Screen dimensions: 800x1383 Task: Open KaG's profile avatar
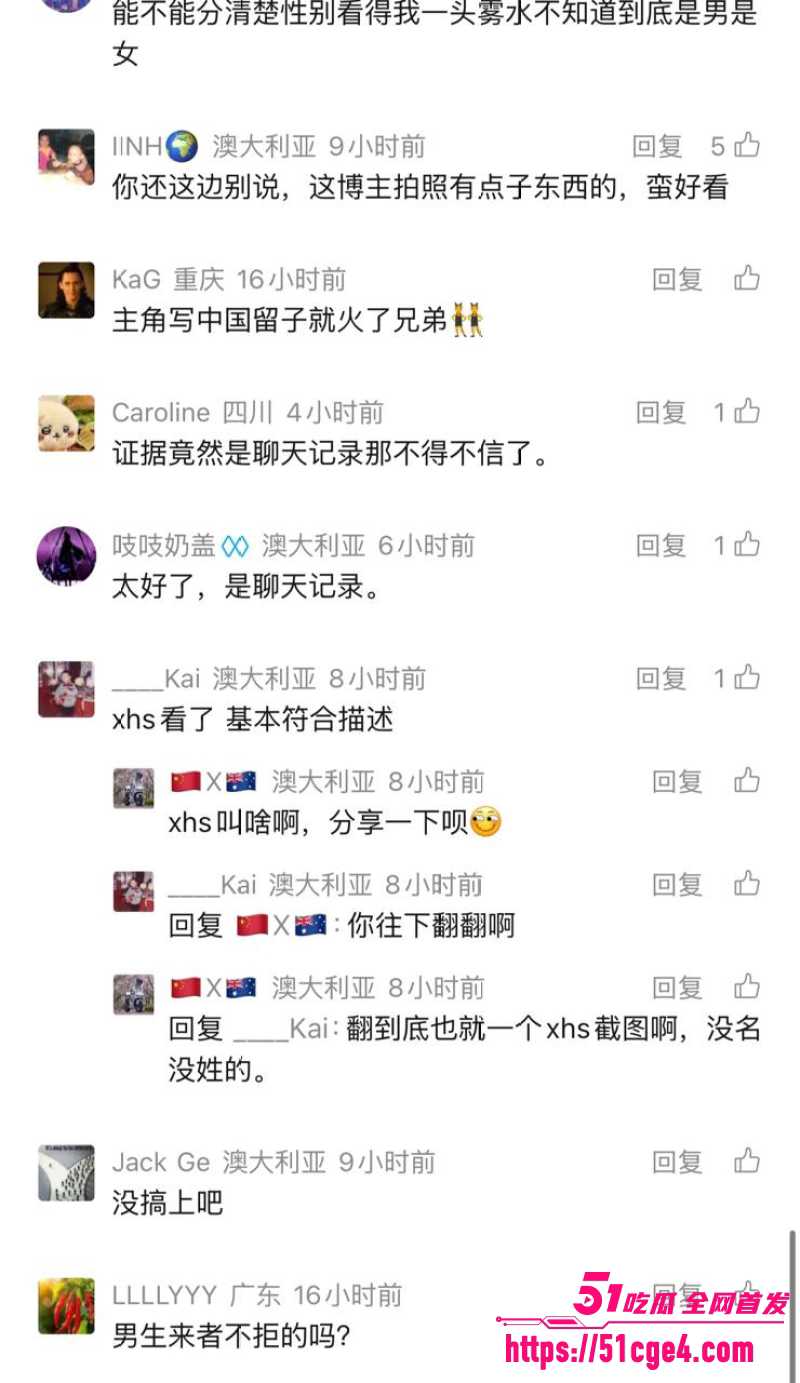pos(66,290)
